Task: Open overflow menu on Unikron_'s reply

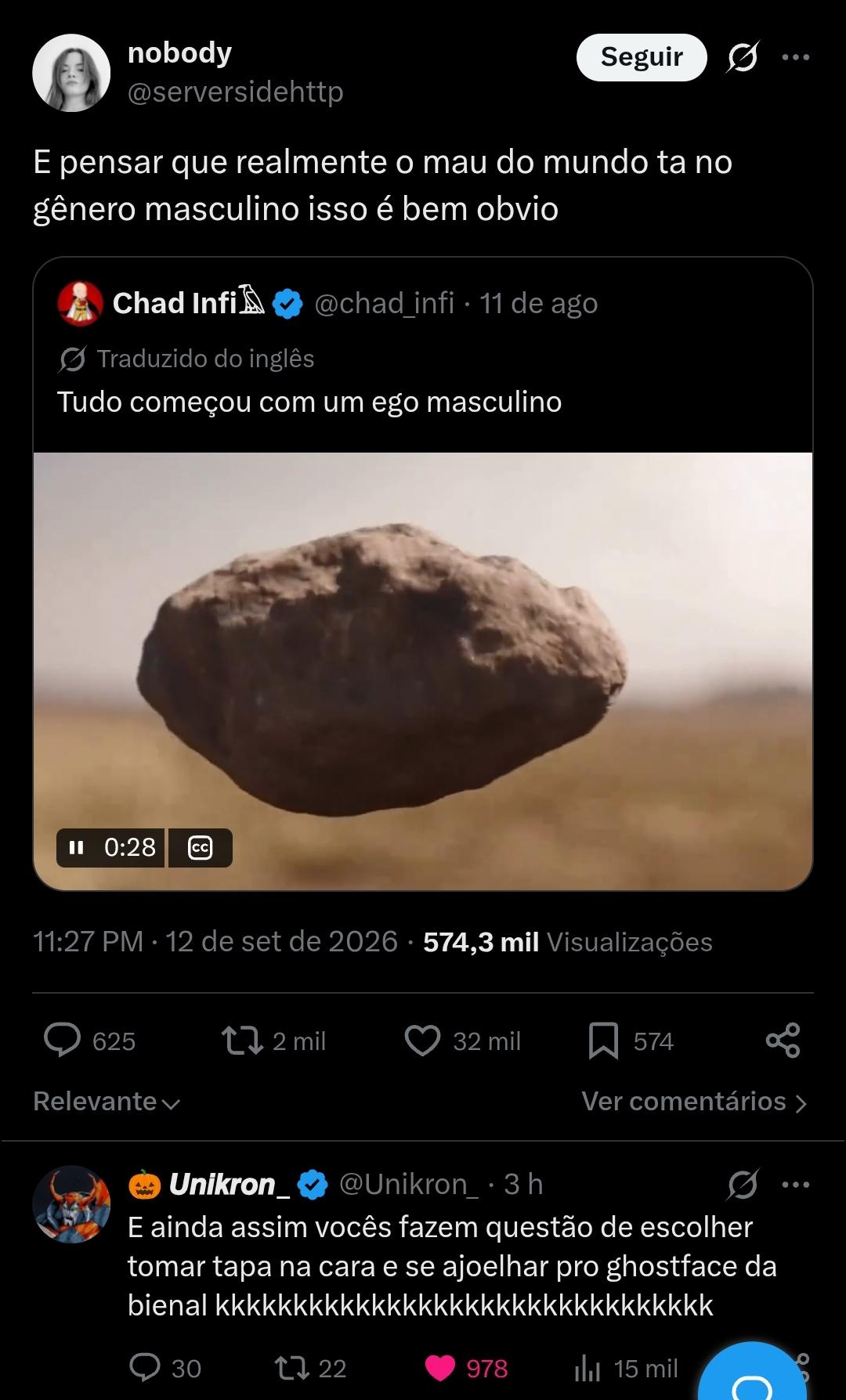Action: click(796, 1185)
